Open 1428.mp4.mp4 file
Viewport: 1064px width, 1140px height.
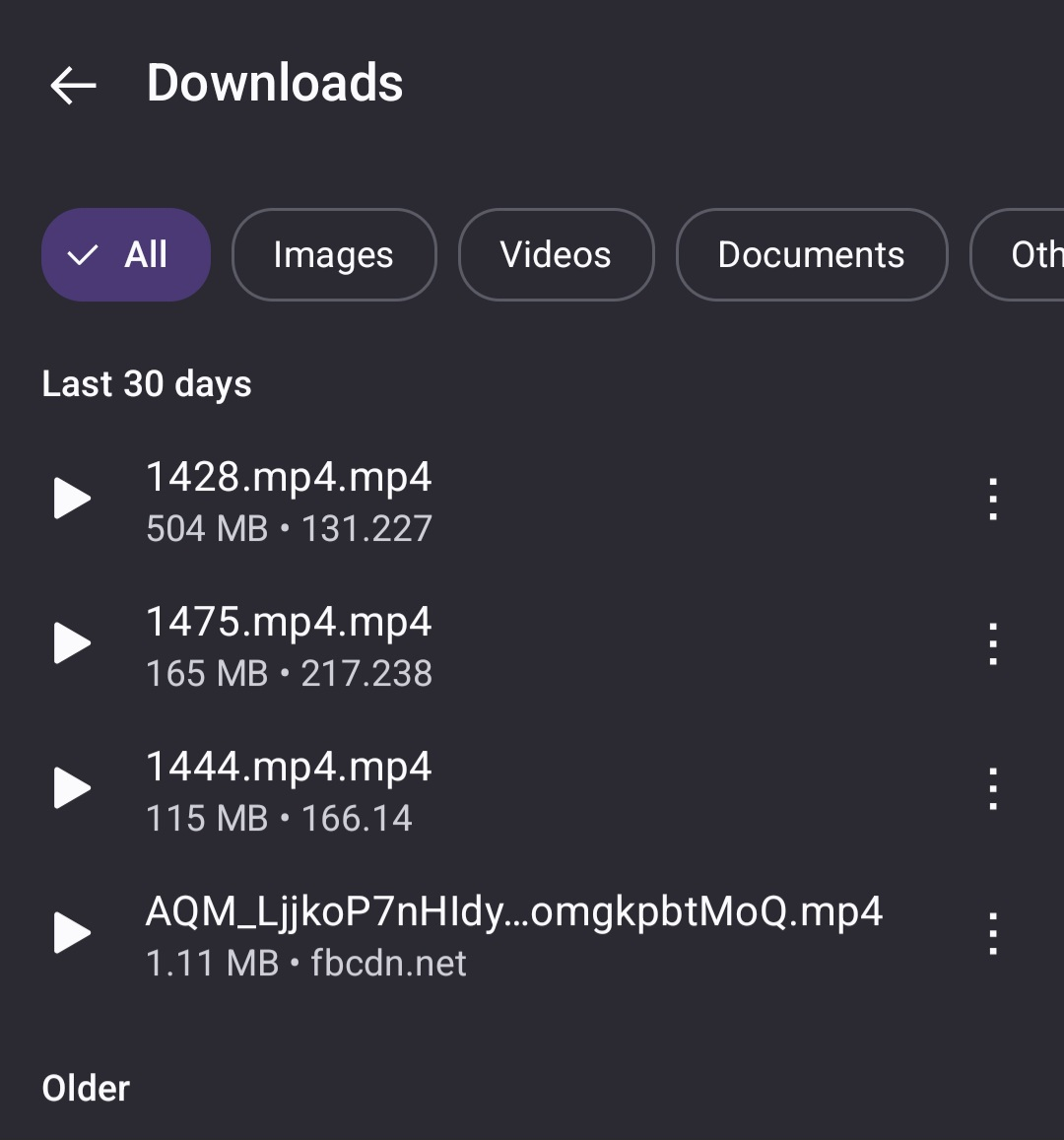click(289, 500)
